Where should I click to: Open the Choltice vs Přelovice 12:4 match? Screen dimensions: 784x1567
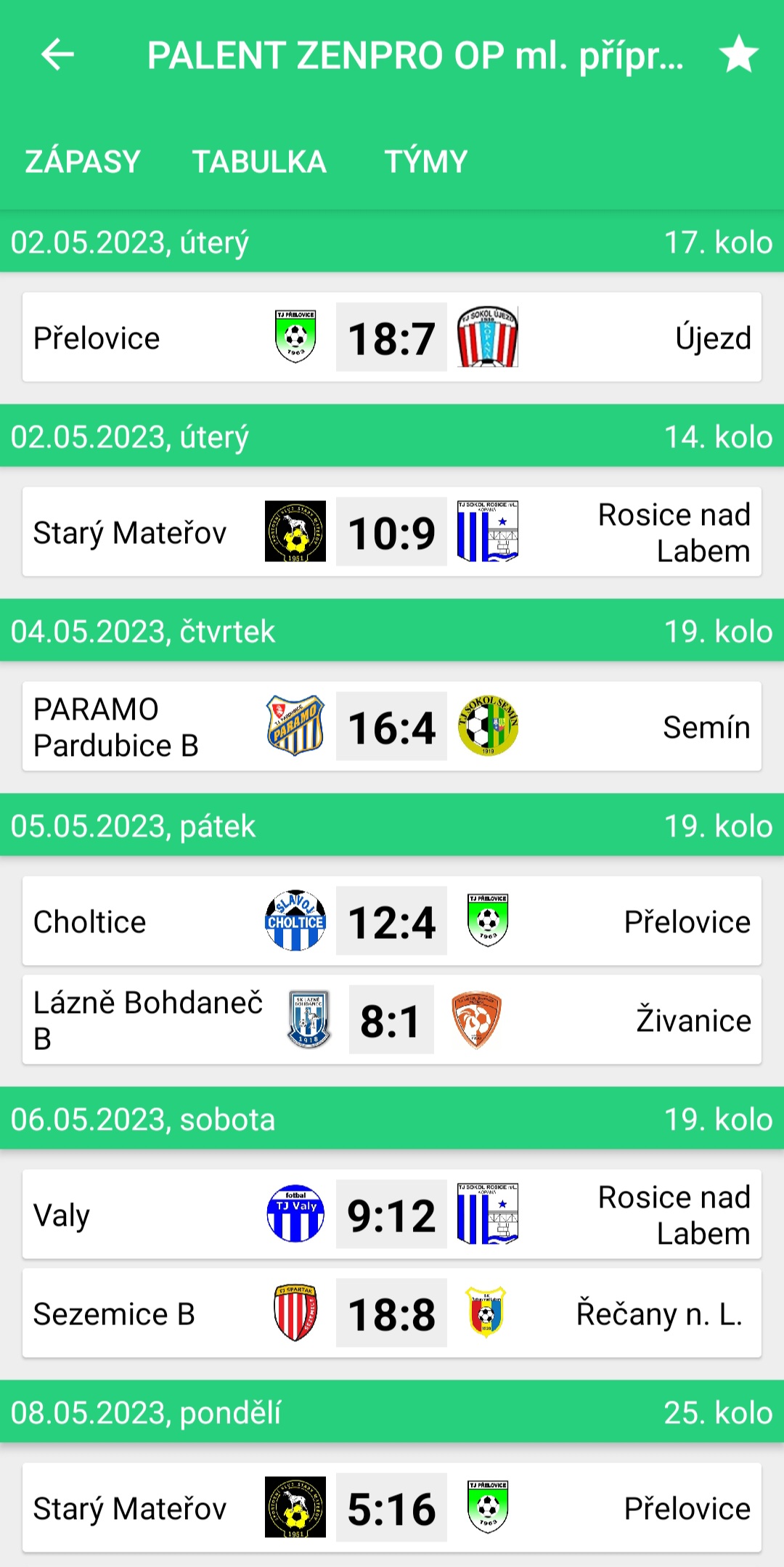(x=391, y=921)
